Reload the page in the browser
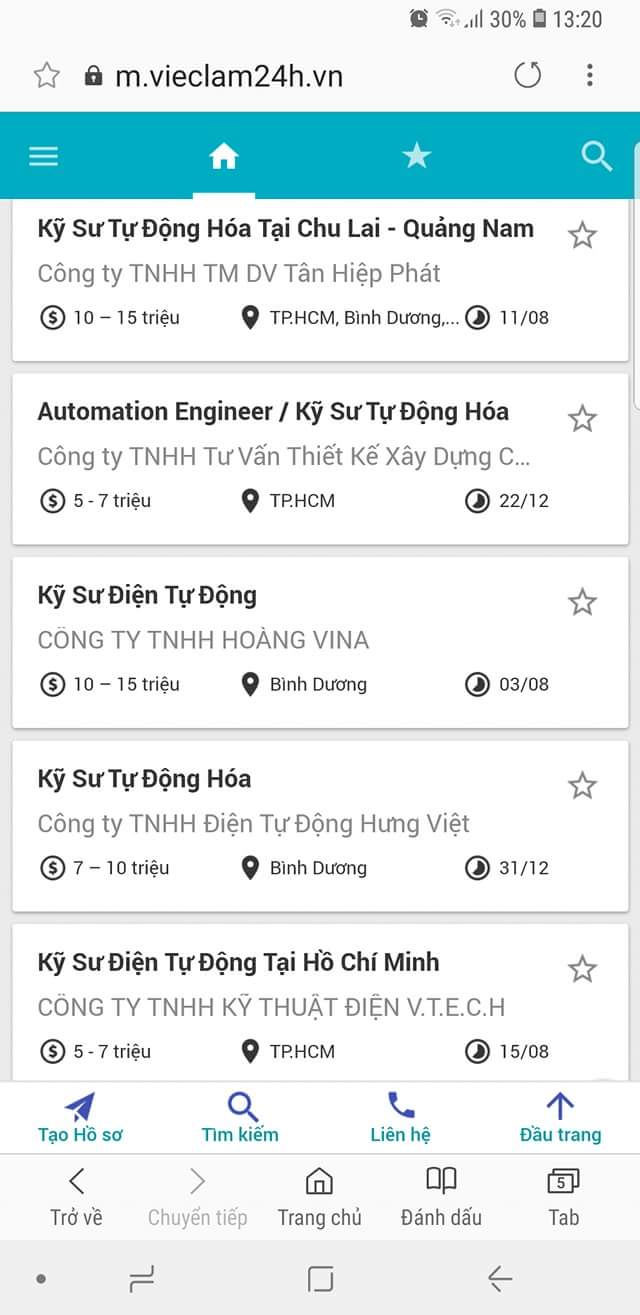Screen dimensions: 640x1315 point(527,75)
